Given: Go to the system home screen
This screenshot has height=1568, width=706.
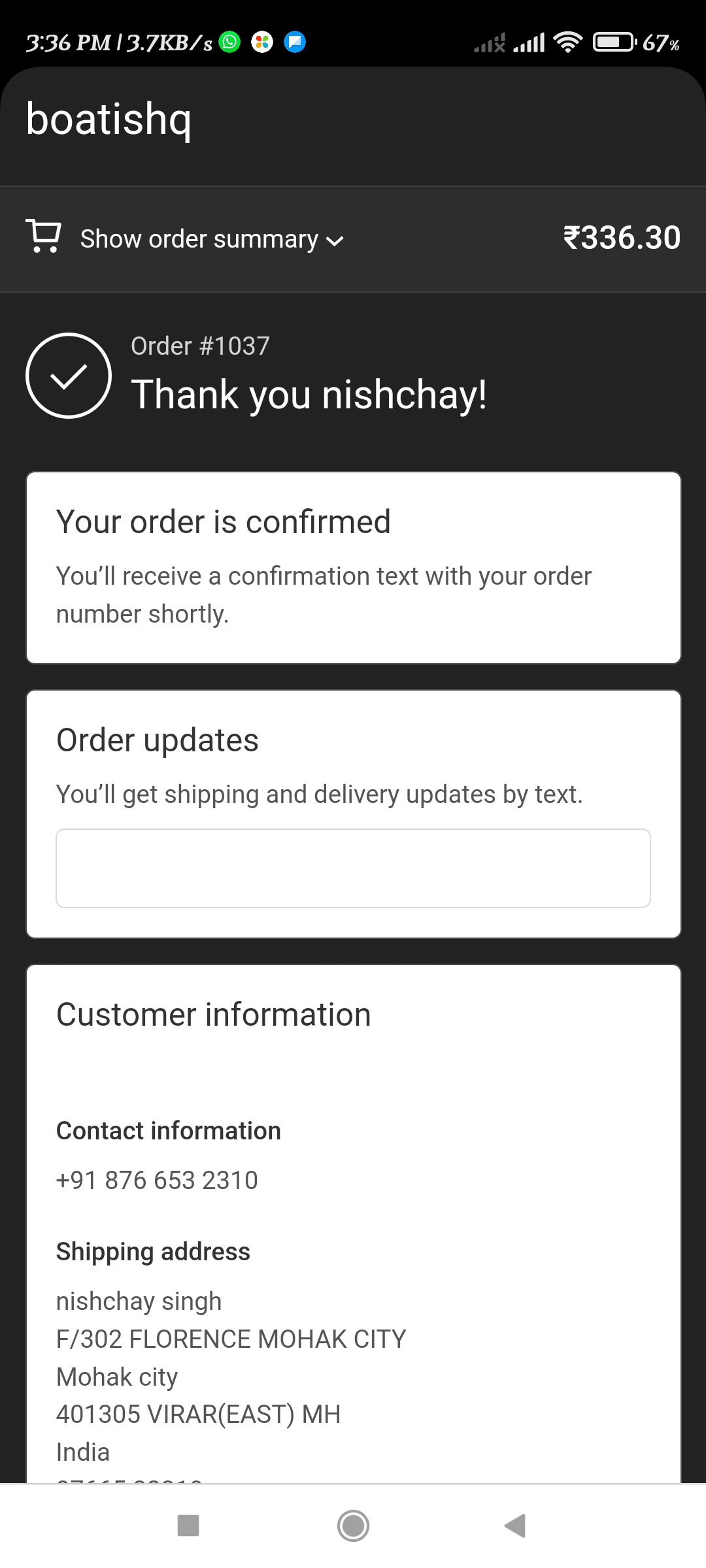Looking at the screenshot, I should coord(353,1526).
